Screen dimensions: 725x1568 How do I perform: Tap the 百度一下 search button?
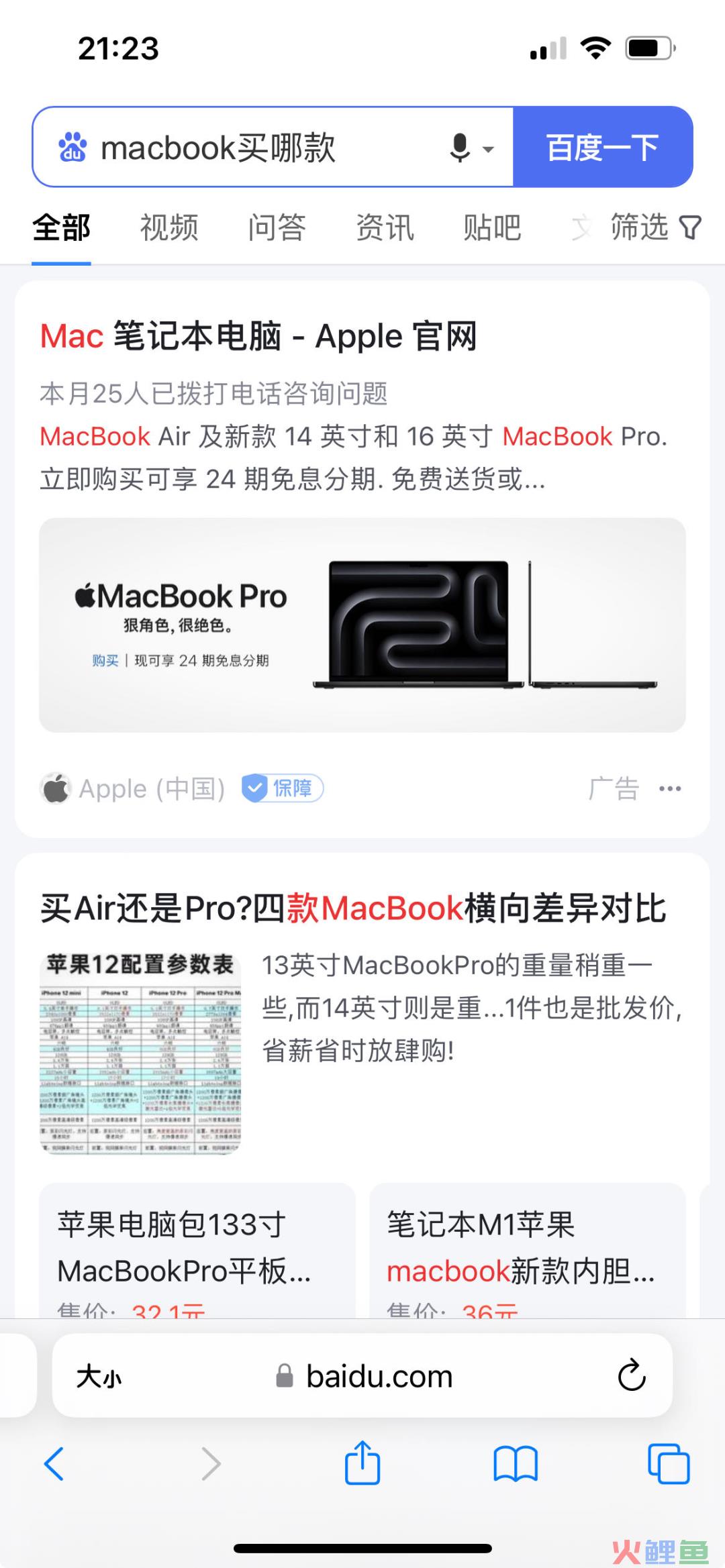[x=602, y=148]
